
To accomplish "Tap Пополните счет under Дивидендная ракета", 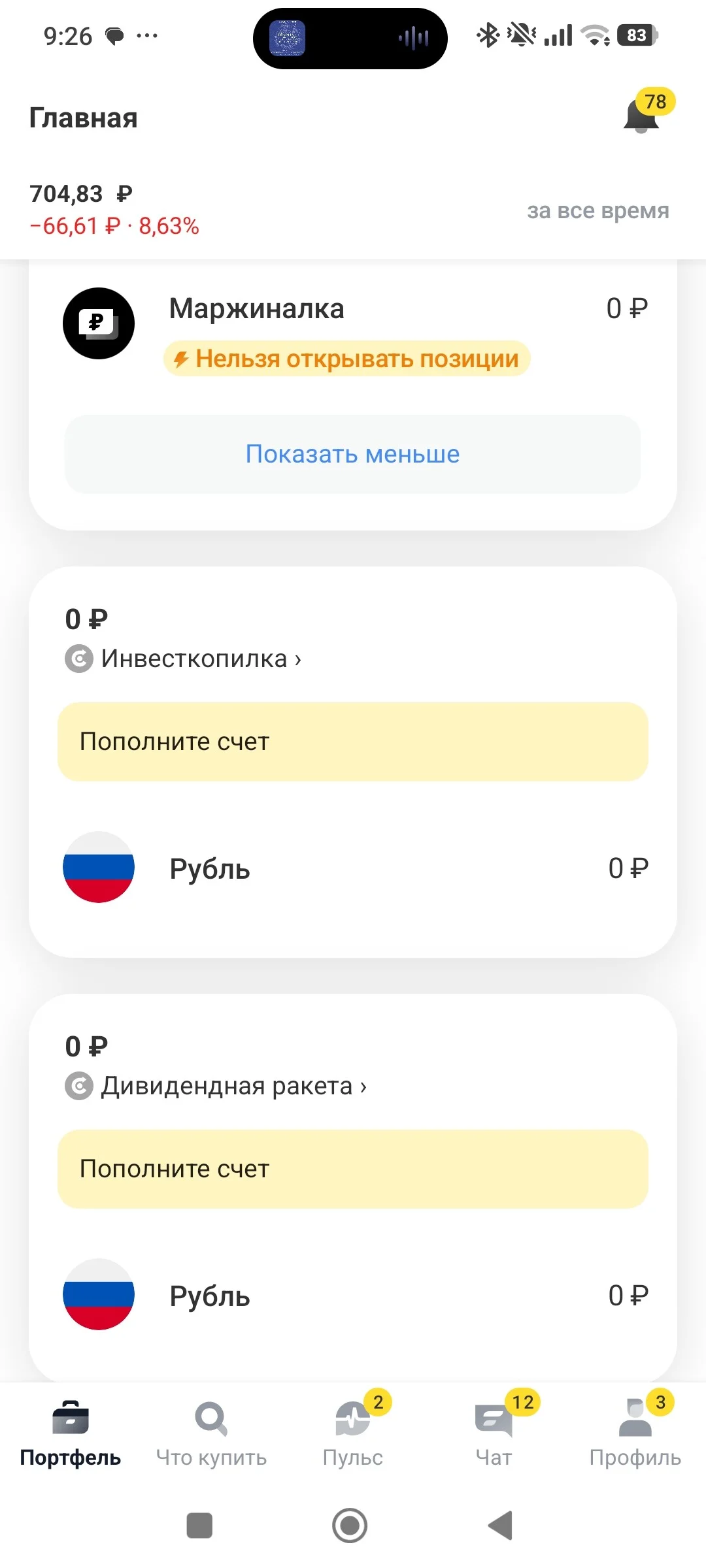I will pos(353,1169).
